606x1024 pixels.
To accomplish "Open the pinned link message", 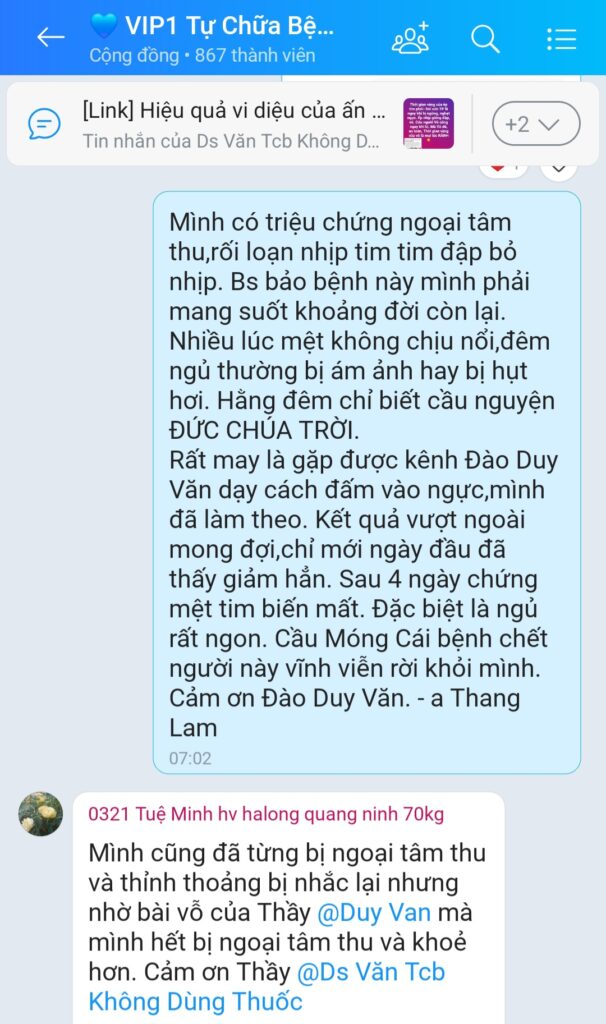I will point(235,124).
